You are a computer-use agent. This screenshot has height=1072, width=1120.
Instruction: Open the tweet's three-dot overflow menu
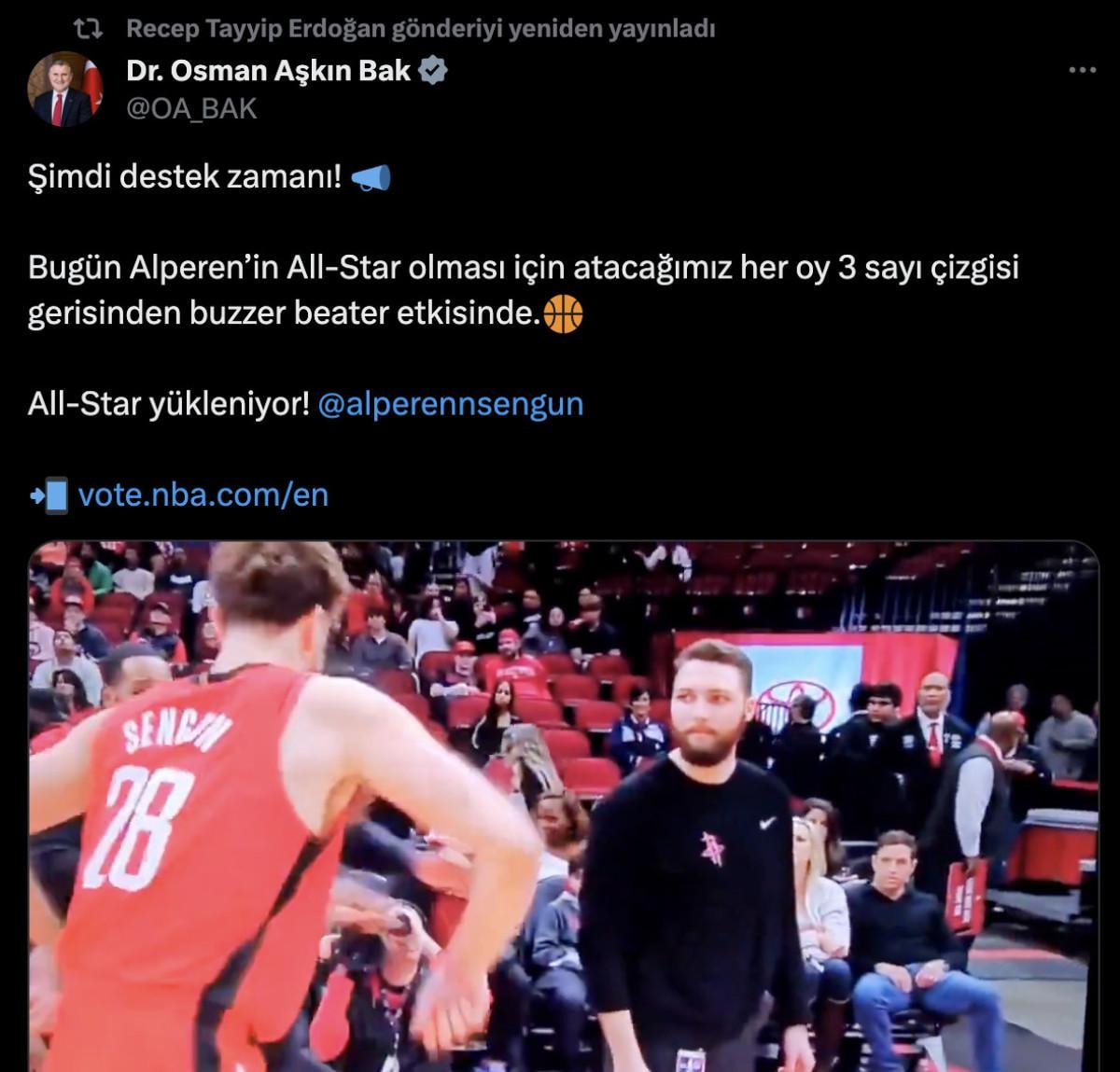click(1081, 70)
